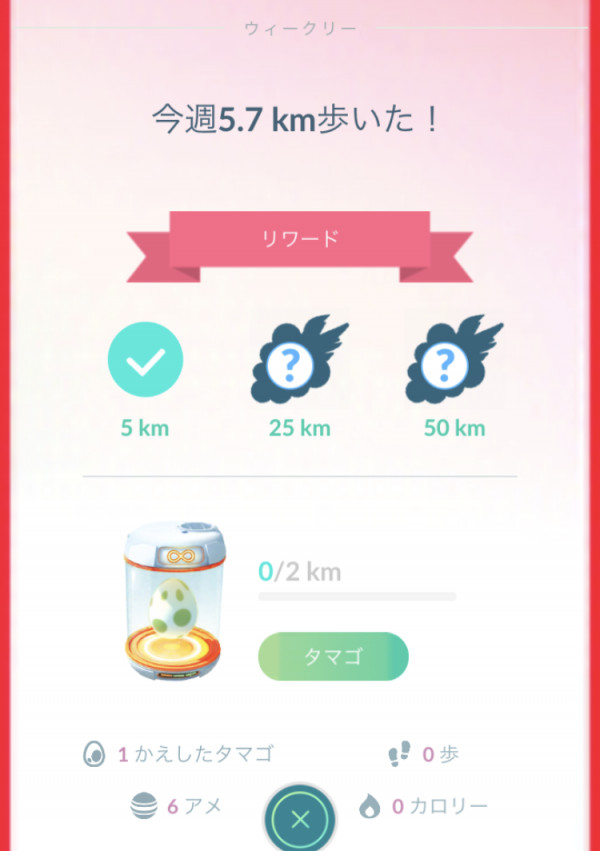
Task: View the completed 5 km reward
Action: pos(145,360)
